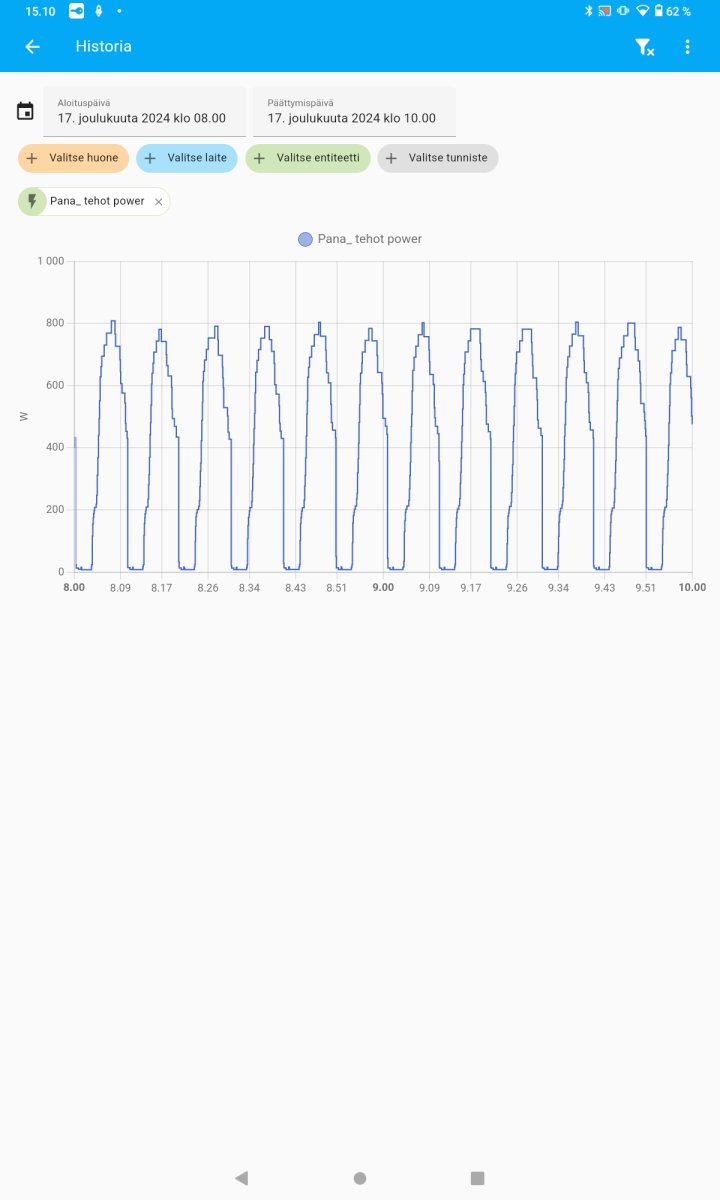The image size is (720, 1200).
Task: Add a room with Valitse huone
Action: [74, 158]
